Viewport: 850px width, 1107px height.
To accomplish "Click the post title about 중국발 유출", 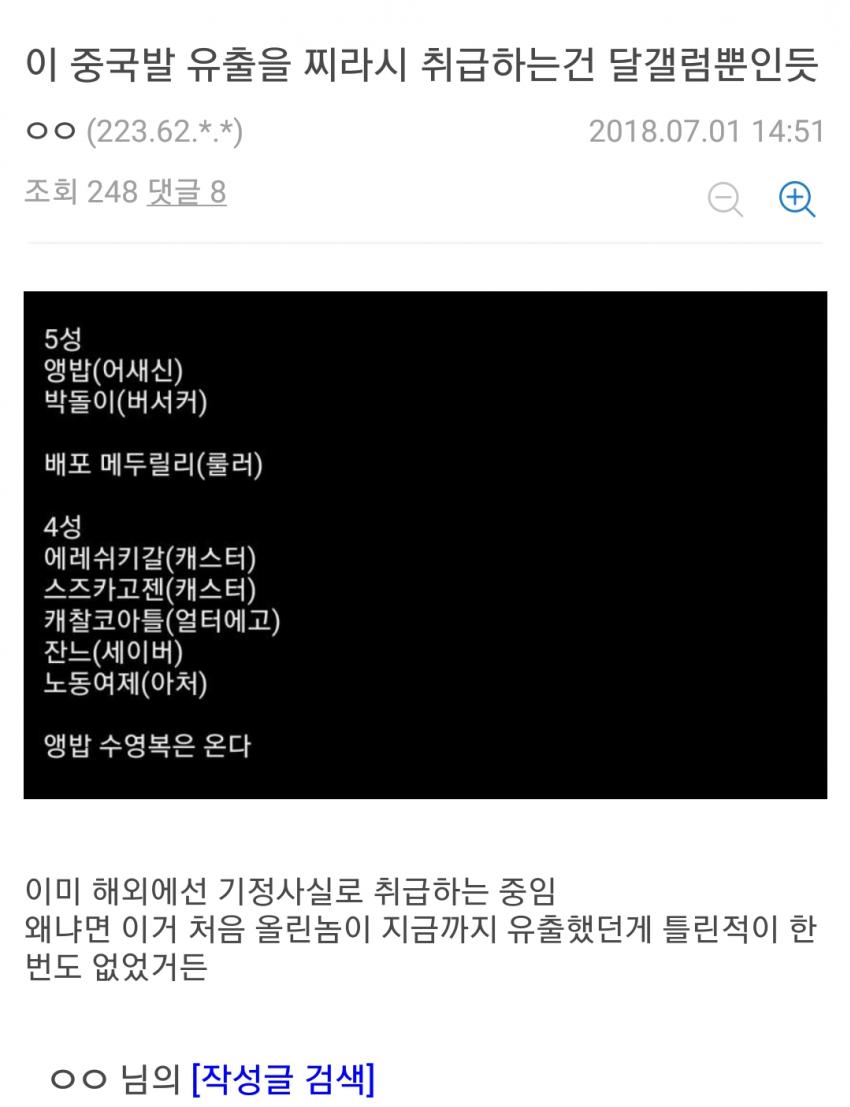I will [424, 61].
